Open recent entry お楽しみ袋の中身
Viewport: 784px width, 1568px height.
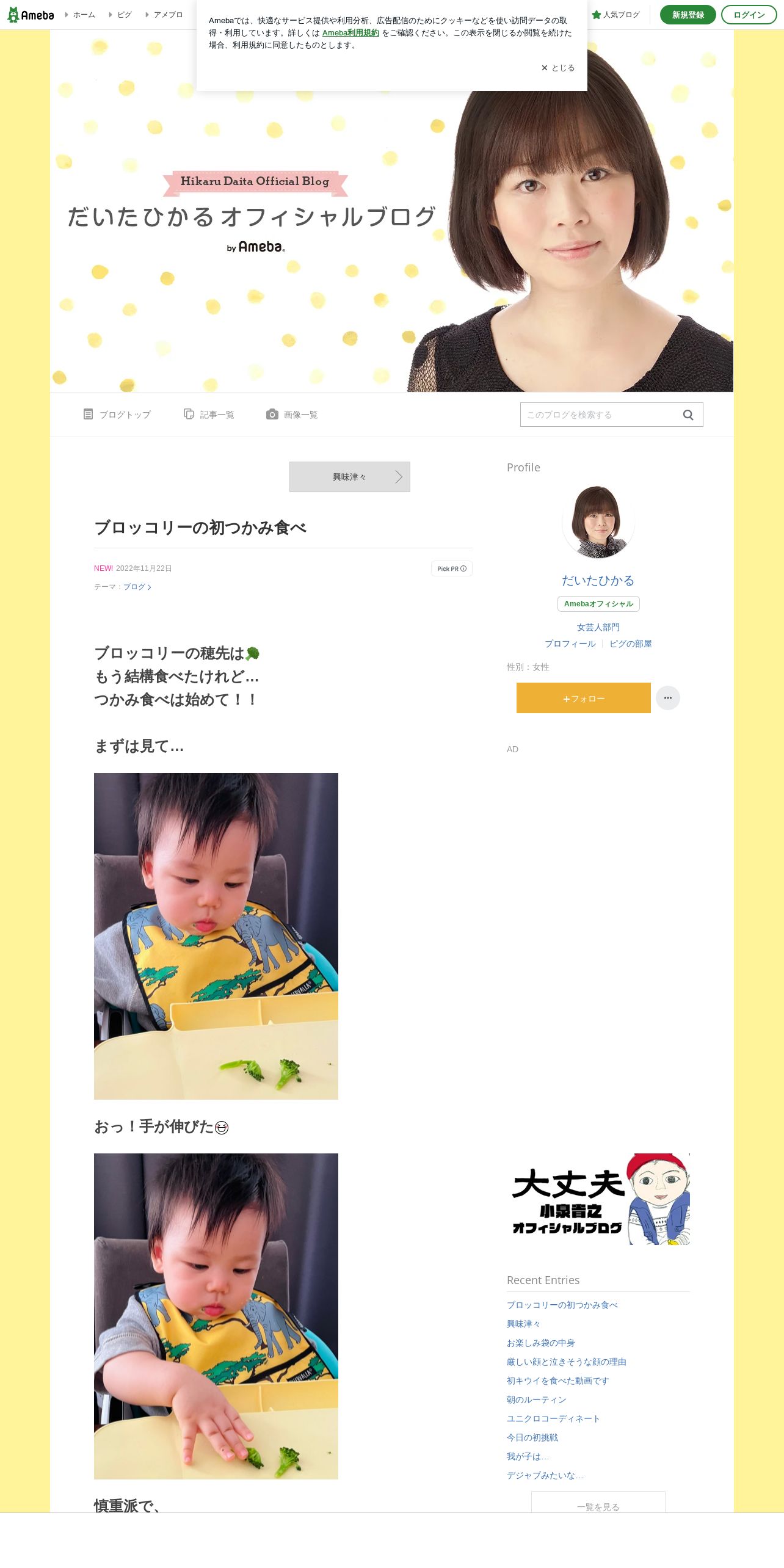(541, 1343)
